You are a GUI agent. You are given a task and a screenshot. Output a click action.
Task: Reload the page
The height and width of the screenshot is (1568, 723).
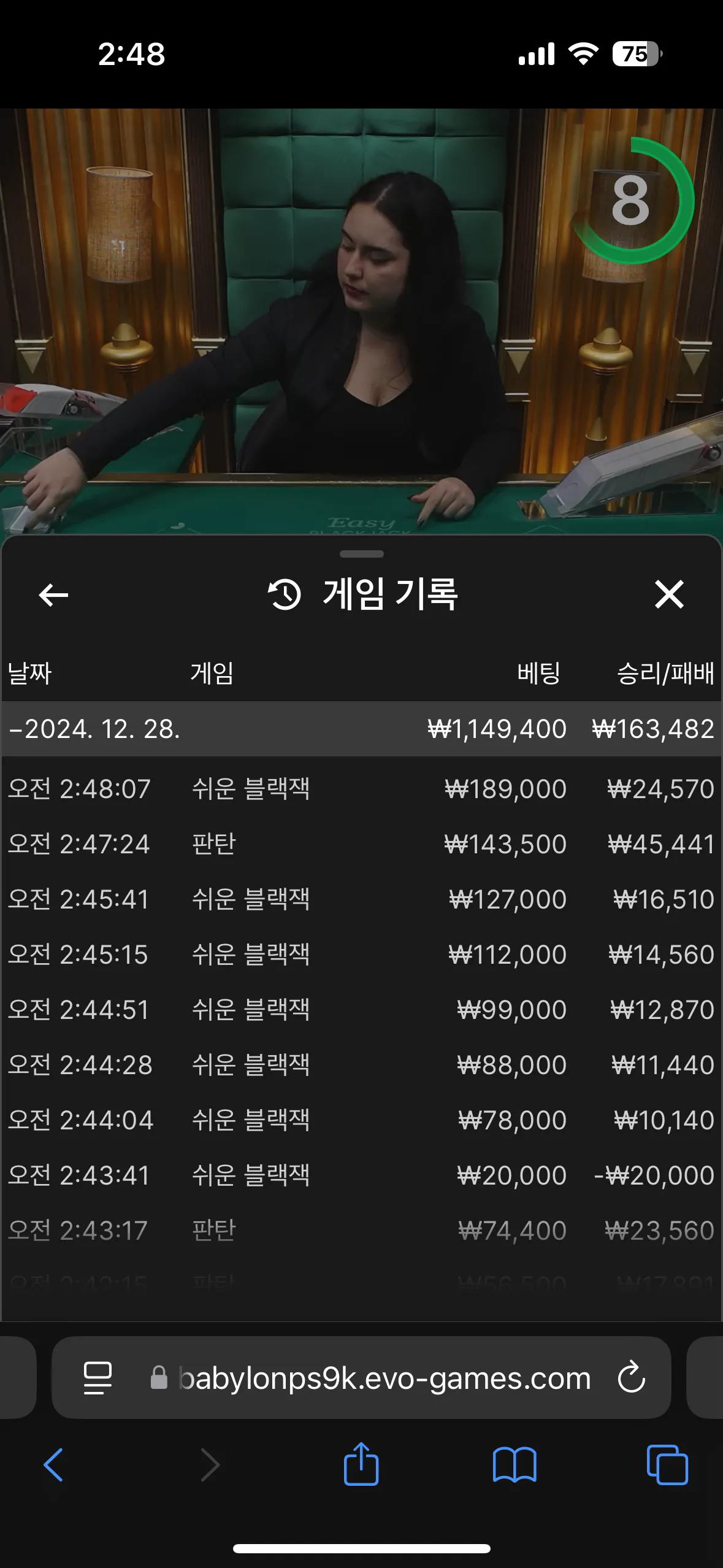tap(631, 1378)
